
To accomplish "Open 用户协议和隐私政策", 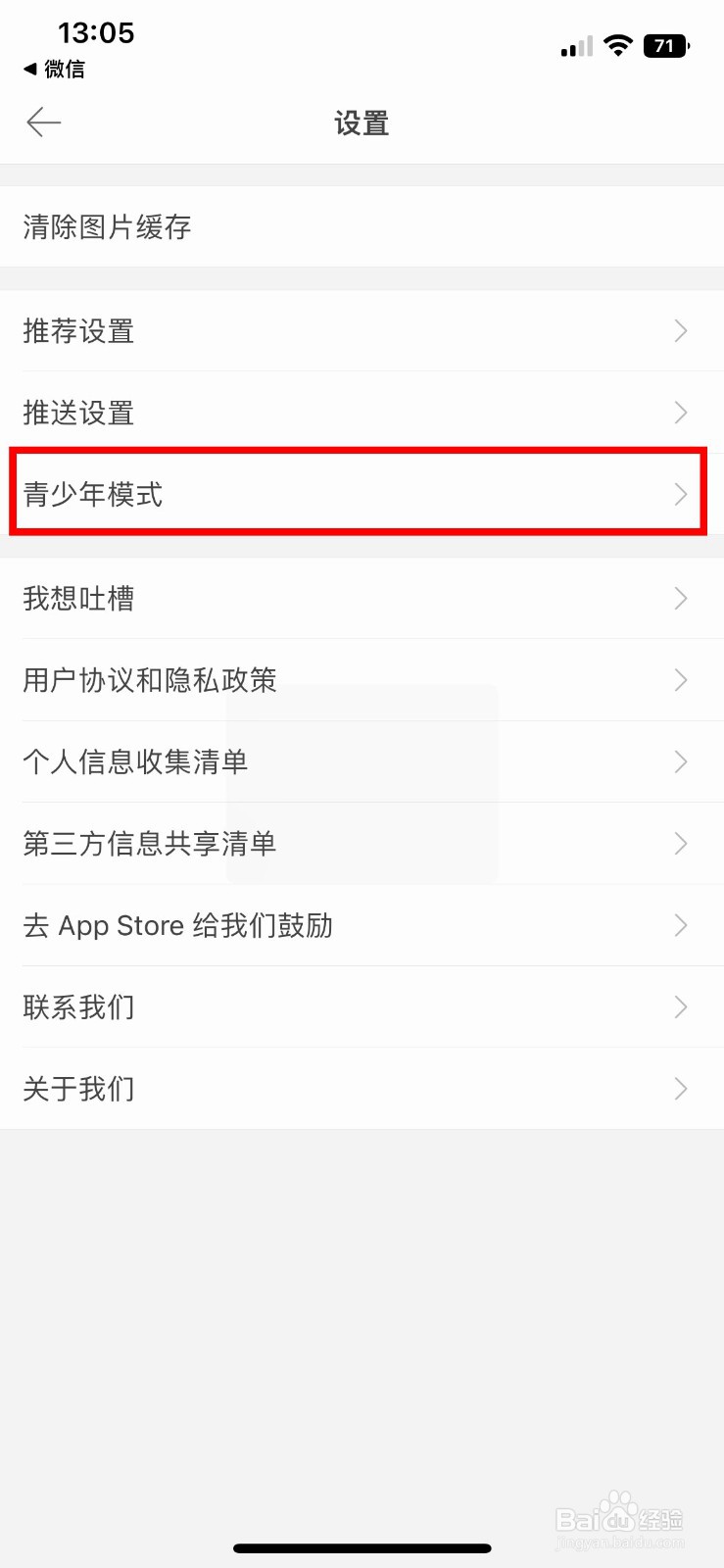I will click(x=149, y=680).
